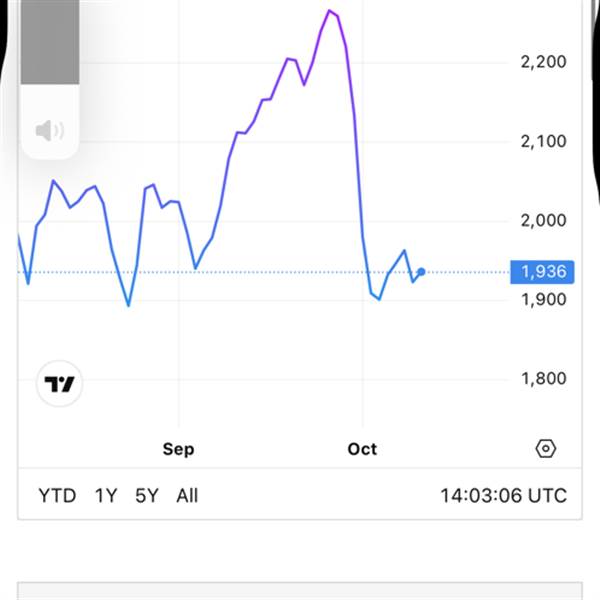Open the UTC timezone menu
The width and height of the screenshot is (600, 600).
click(503, 495)
